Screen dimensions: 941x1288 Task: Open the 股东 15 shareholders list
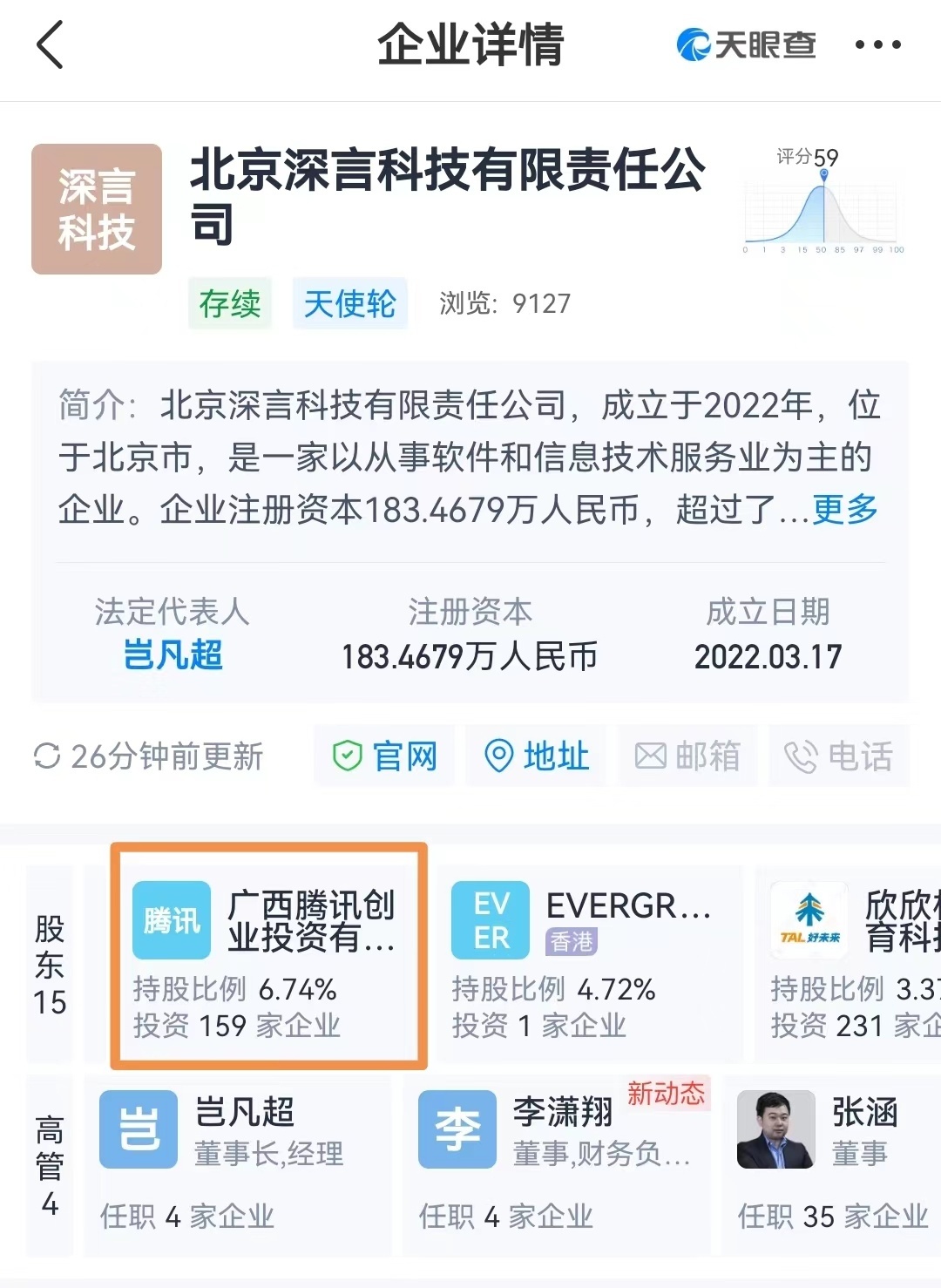tap(50, 965)
